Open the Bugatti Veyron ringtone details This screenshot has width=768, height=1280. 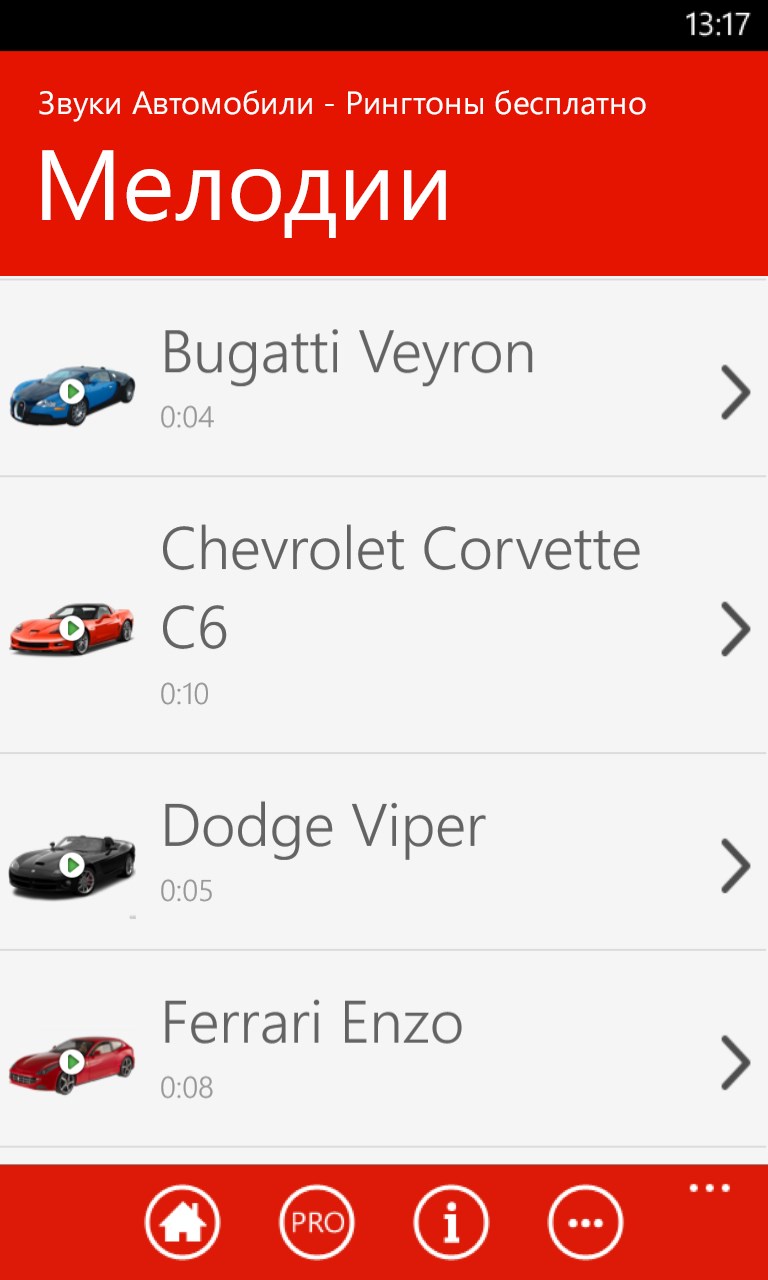tap(735, 391)
